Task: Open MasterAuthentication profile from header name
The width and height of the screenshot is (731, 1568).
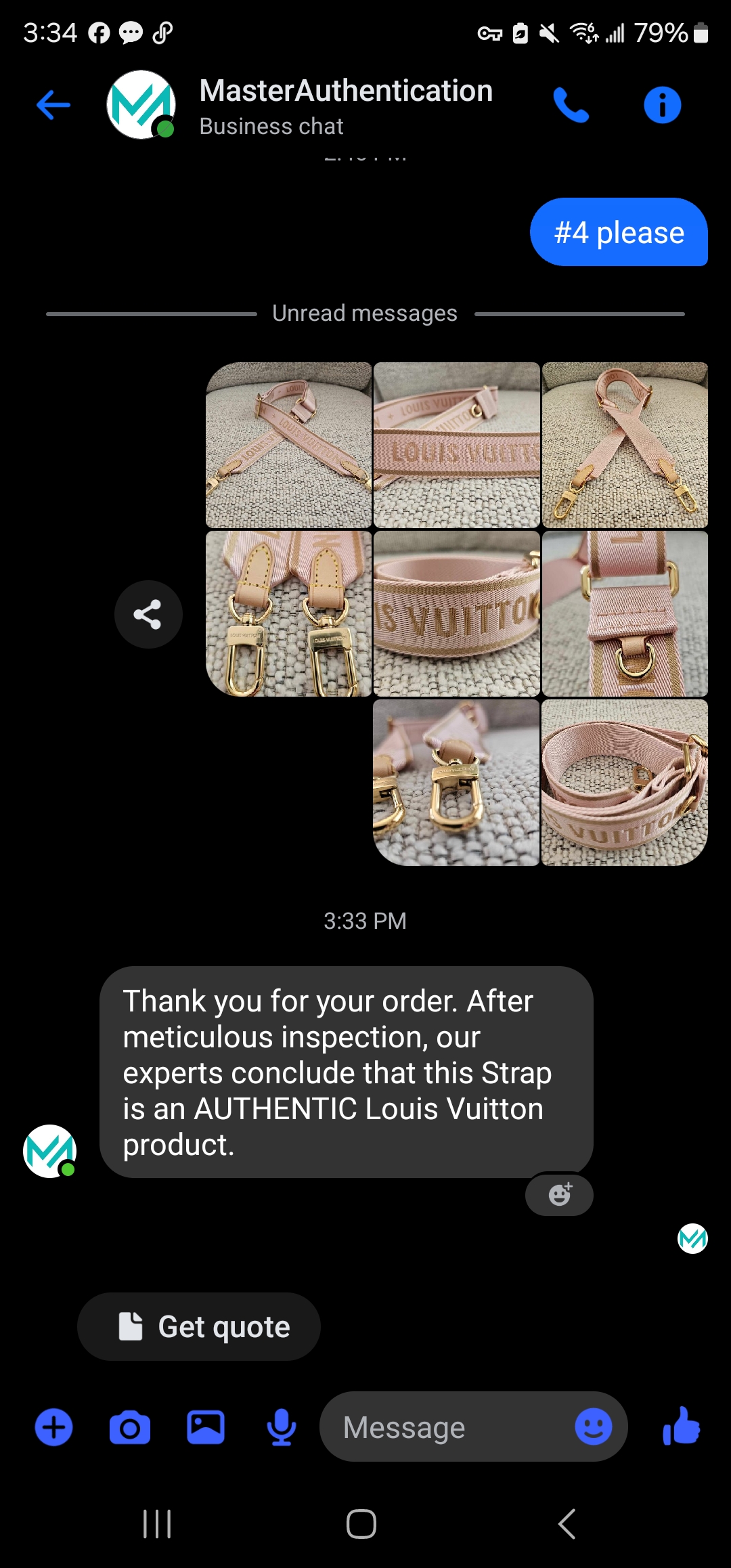Action: tap(346, 91)
